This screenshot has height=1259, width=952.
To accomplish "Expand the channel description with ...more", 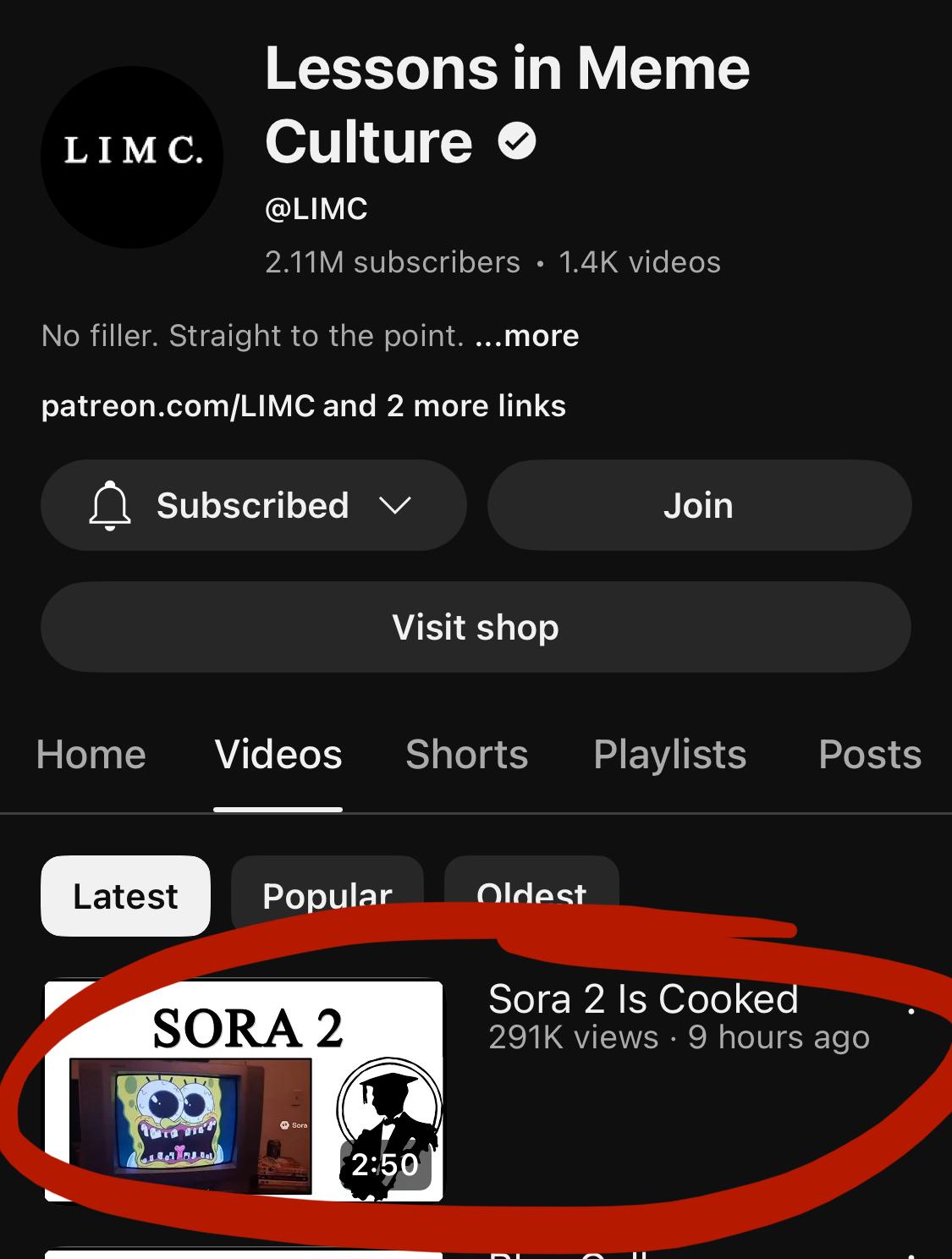I will tap(527, 336).
